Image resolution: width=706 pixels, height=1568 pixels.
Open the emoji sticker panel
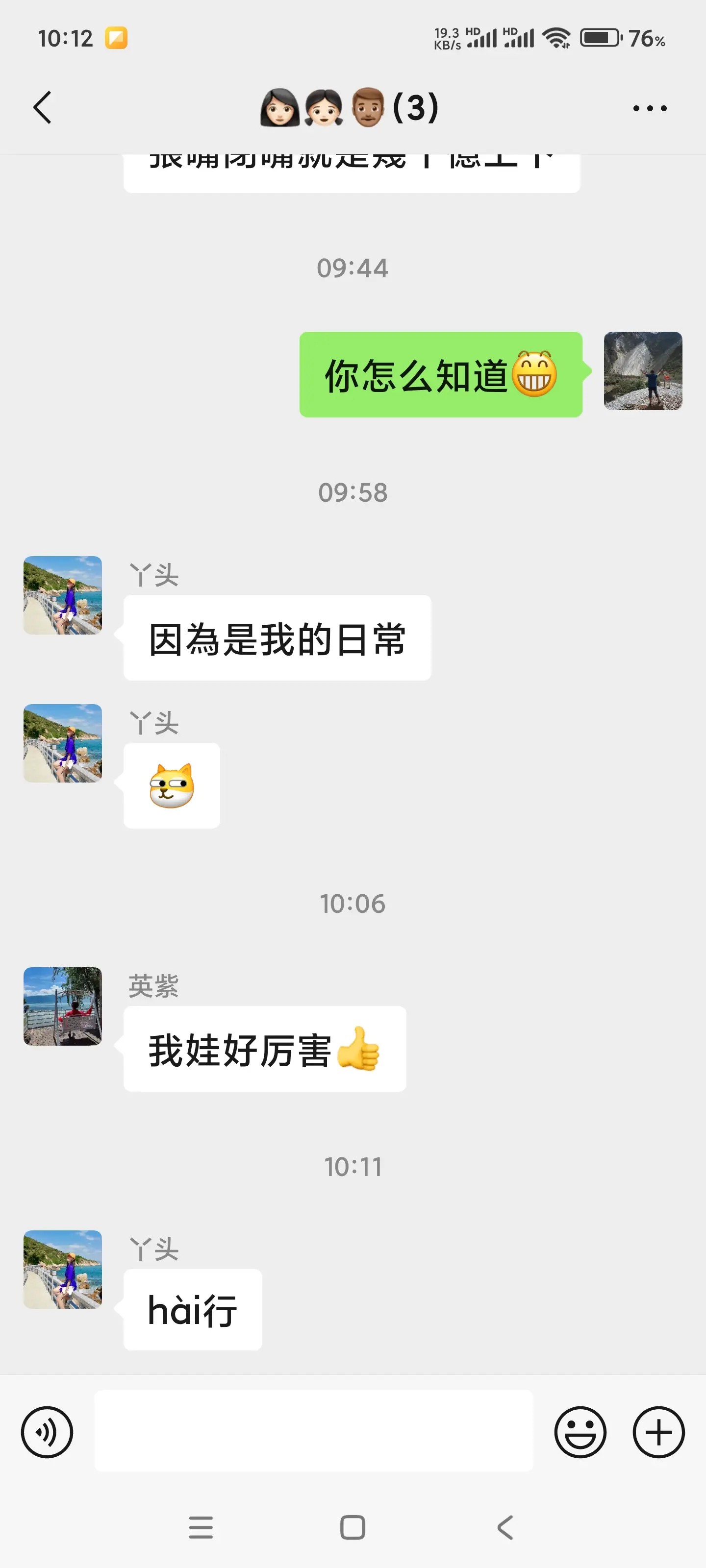click(x=580, y=1432)
